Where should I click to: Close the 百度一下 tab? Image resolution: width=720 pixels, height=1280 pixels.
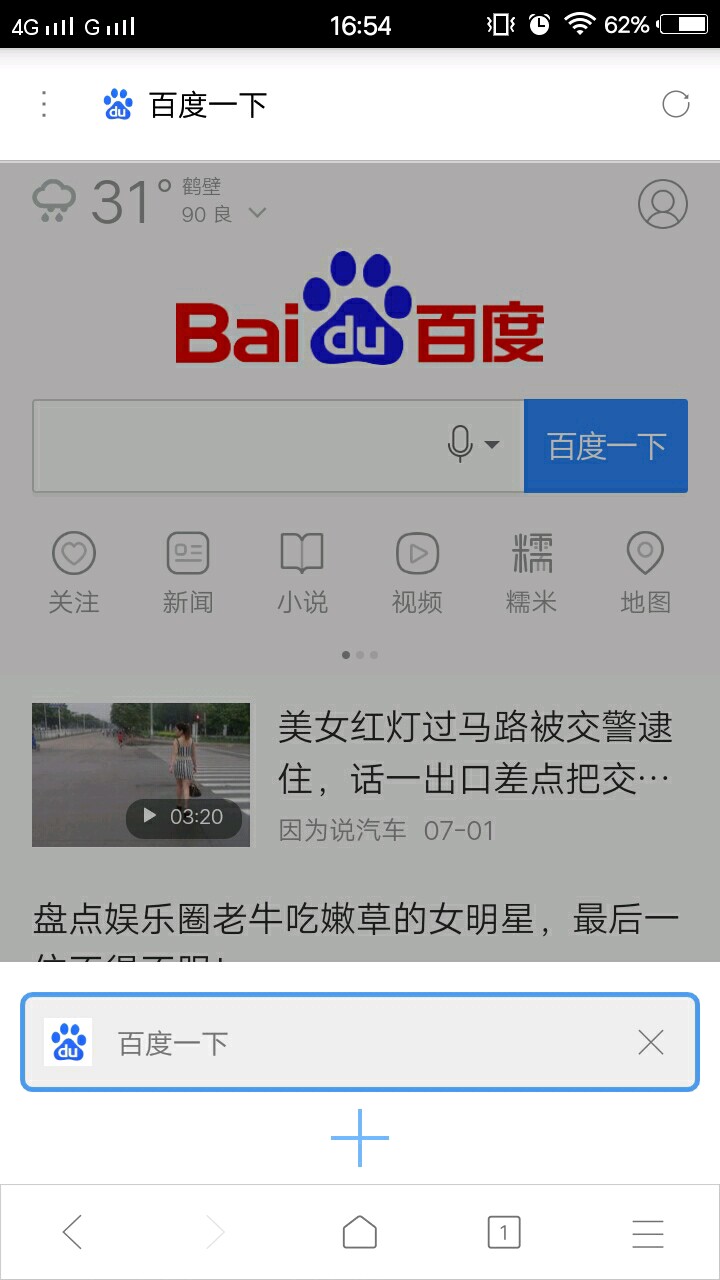651,1043
